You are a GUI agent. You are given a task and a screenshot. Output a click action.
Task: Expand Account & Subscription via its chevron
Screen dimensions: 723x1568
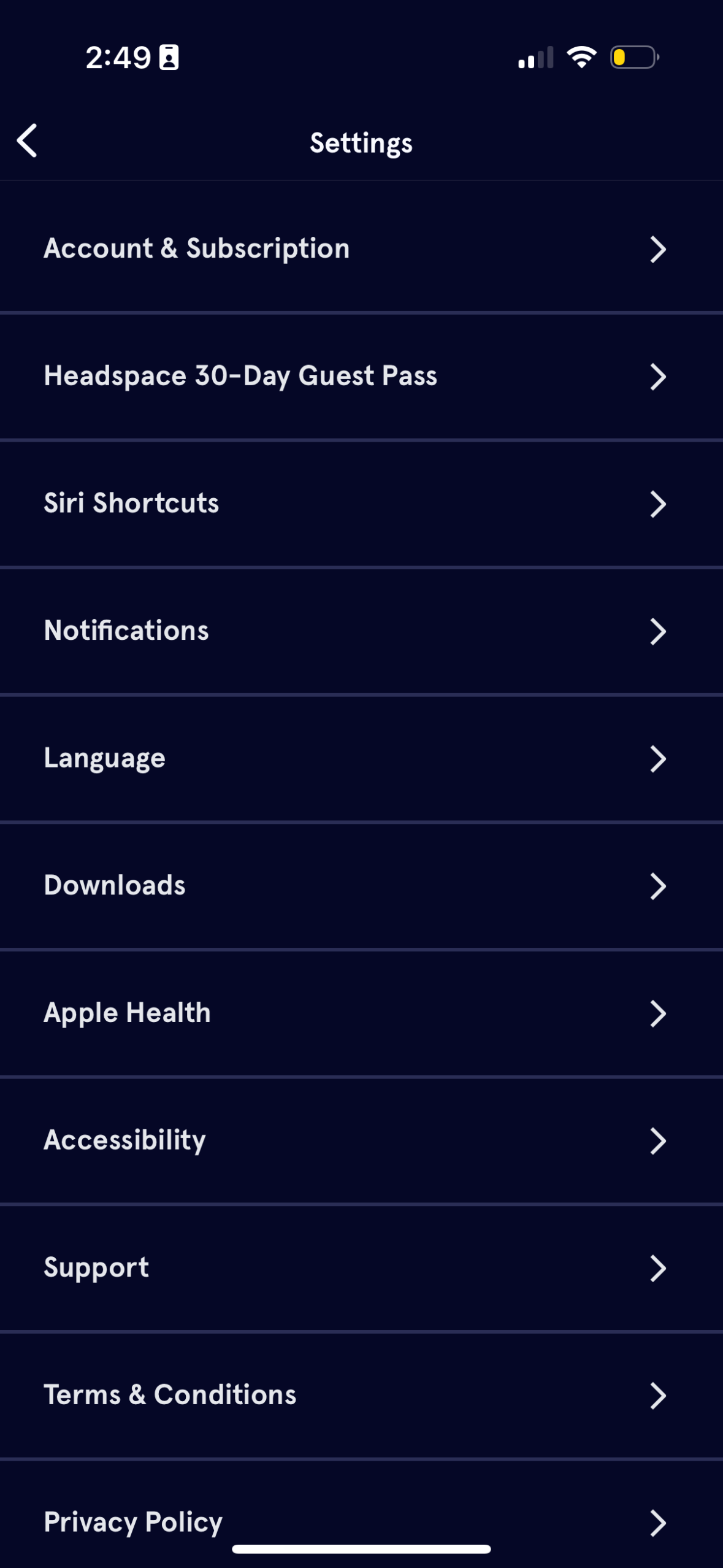pyautogui.click(x=658, y=250)
